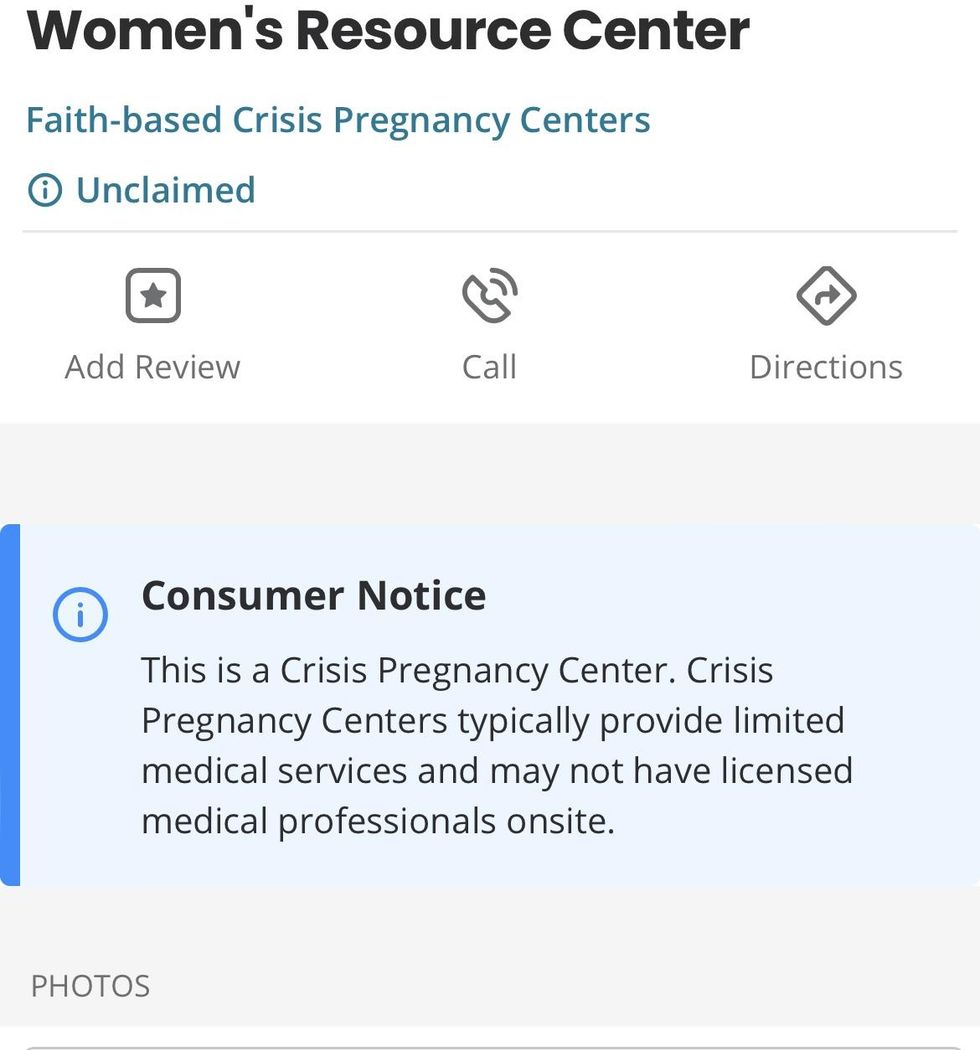The height and width of the screenshot is (1050, 980).
Task: Call the Women's Resource Center
Action: 489,325
